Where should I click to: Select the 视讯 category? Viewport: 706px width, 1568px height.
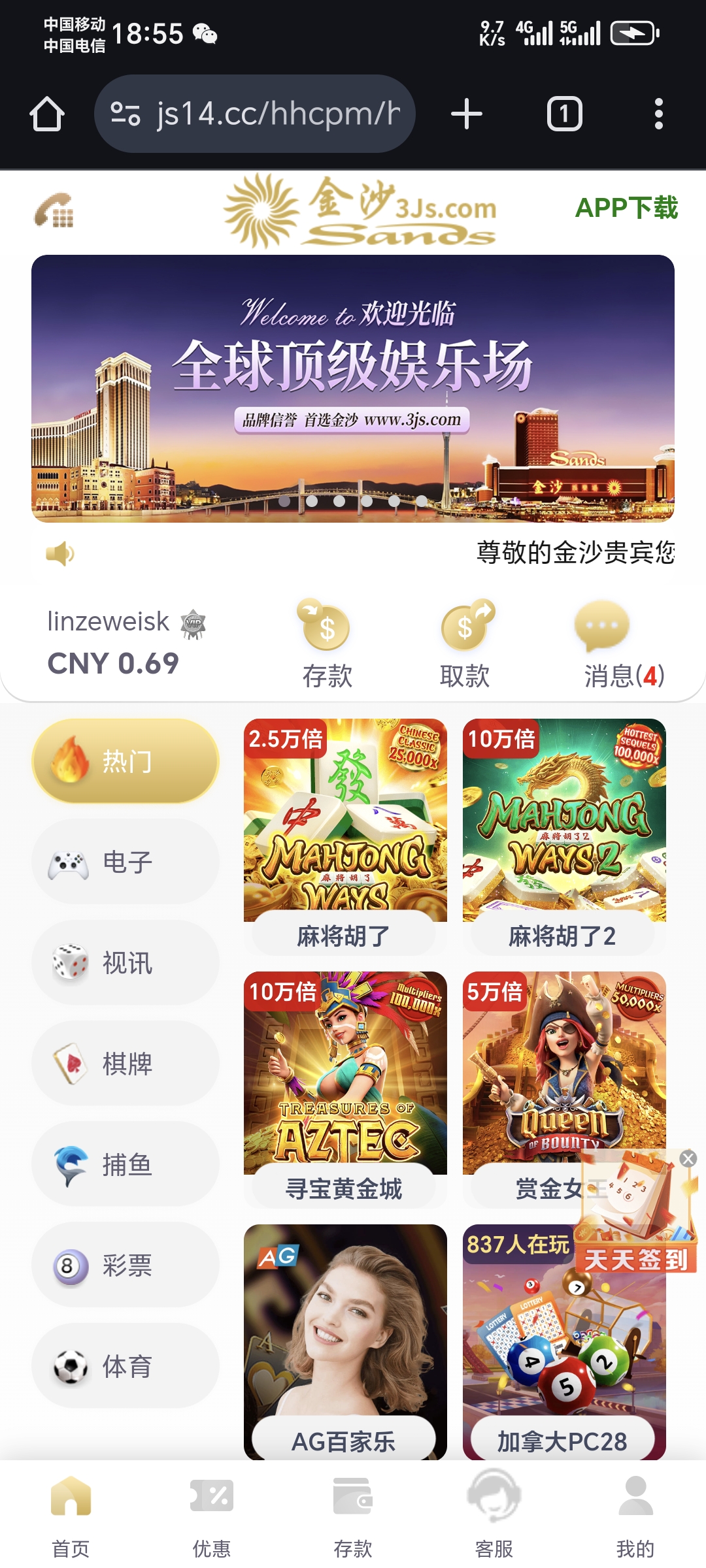(126, 963)
